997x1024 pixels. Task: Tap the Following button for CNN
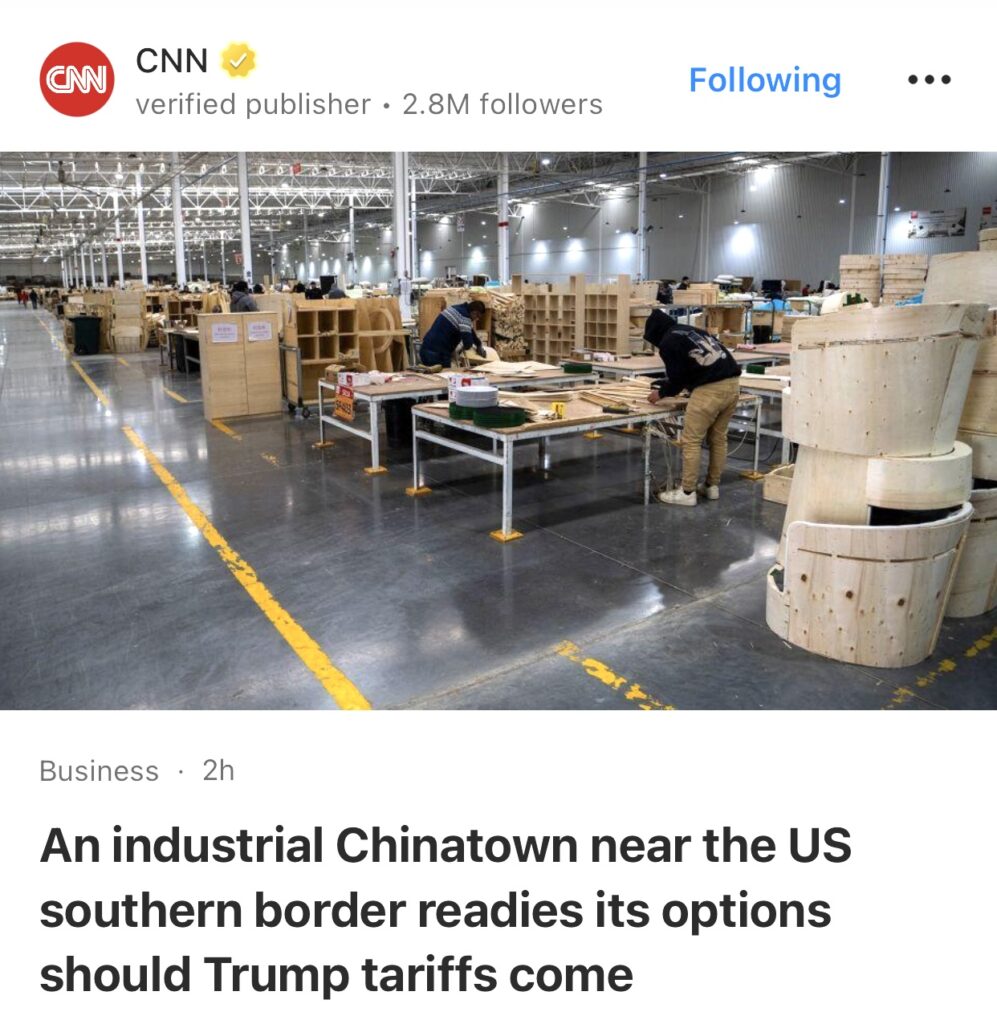coord(764,80)
